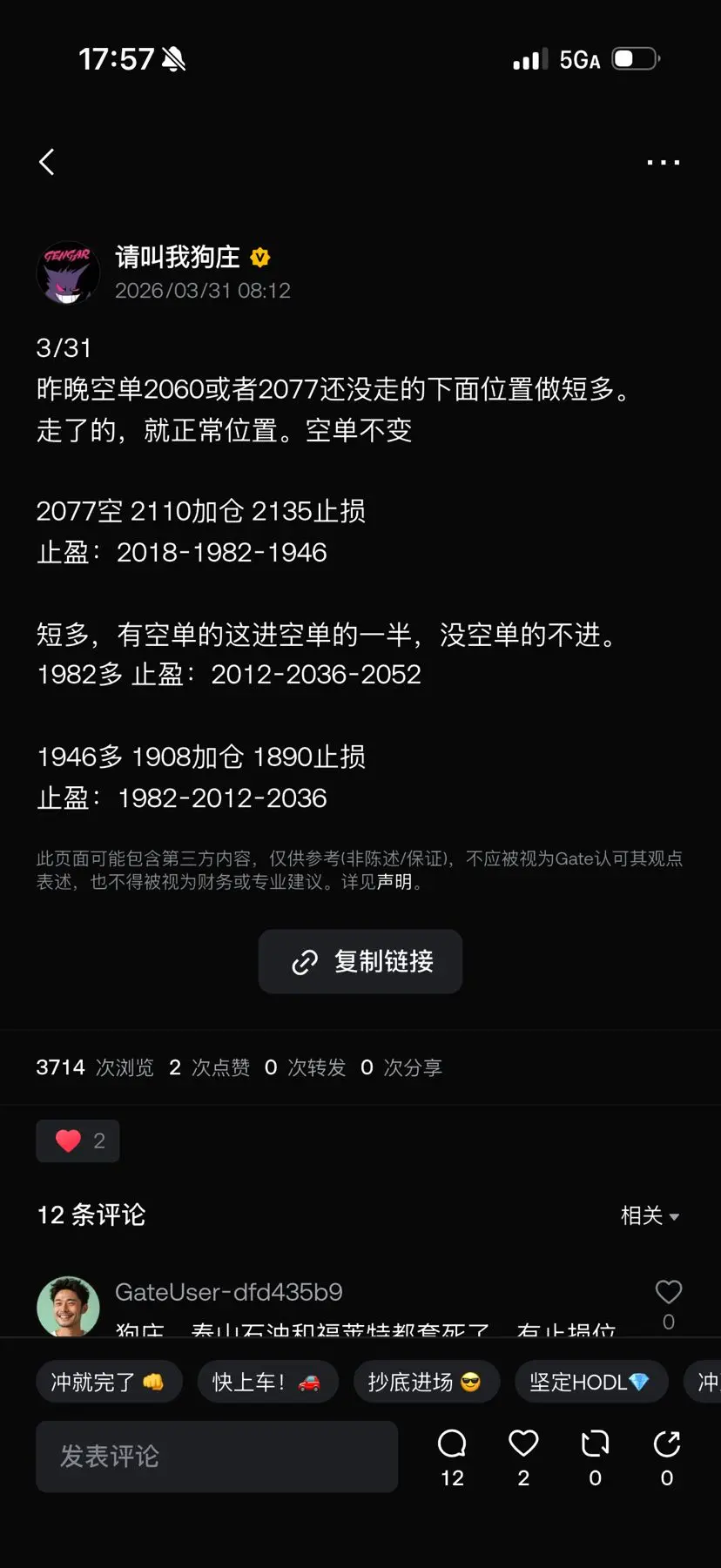Select the 抄底进场😎 quick reply chip
The height and width of the screenshot is (1568, 721).
point(427,1382)
